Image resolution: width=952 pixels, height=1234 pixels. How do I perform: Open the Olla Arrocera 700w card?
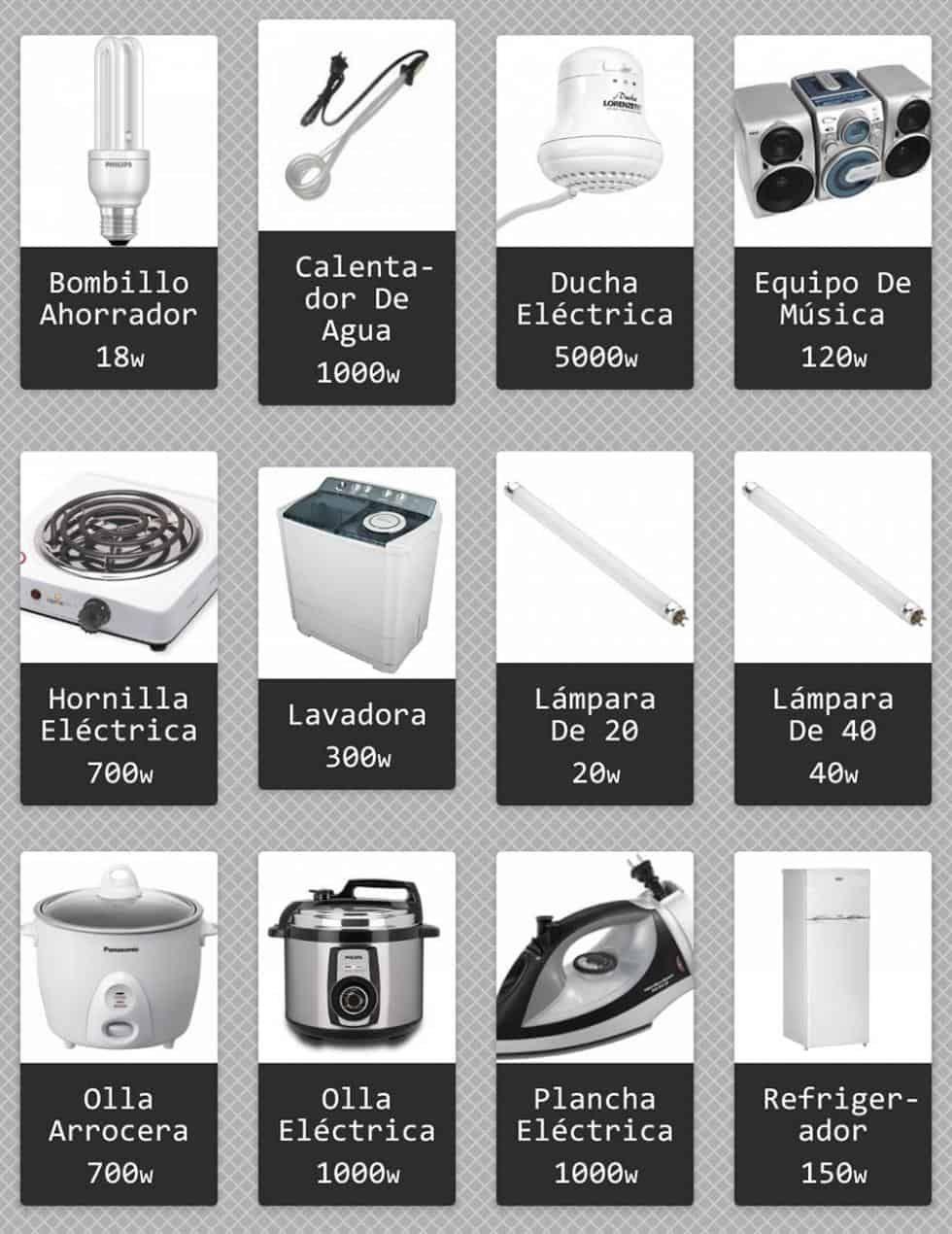point(119,1028)
